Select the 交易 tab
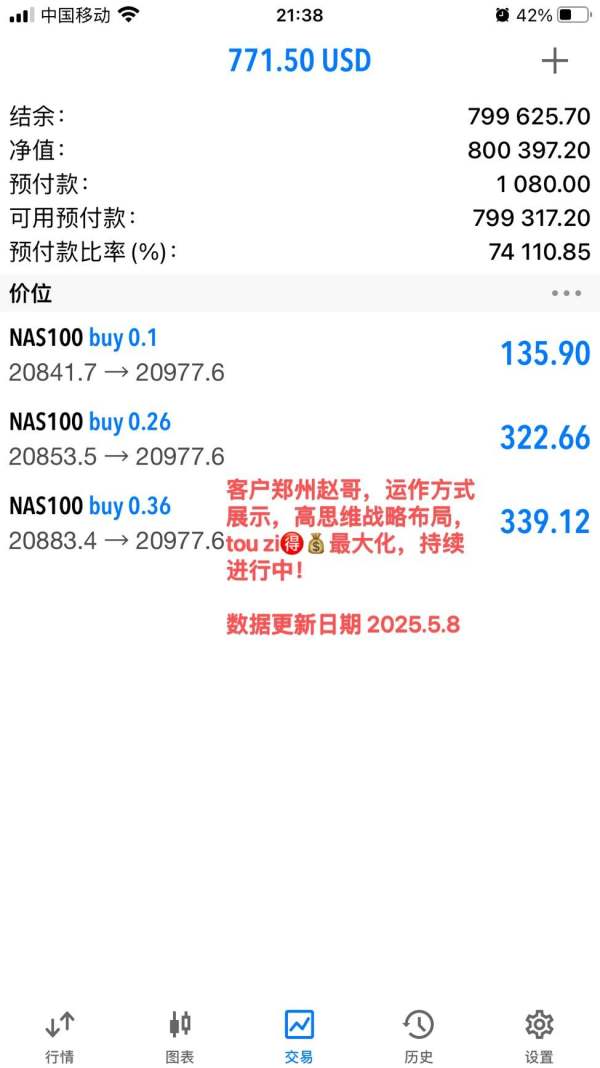The width and height of the screenshot is (600, 1068). click(299, 1037)
